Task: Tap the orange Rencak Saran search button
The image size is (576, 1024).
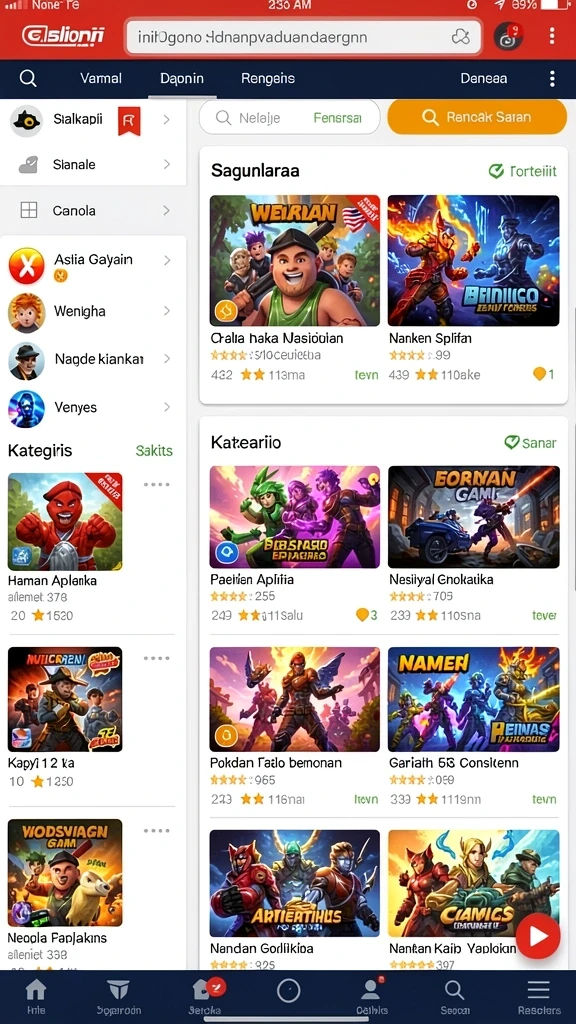Action: (477, 118)
